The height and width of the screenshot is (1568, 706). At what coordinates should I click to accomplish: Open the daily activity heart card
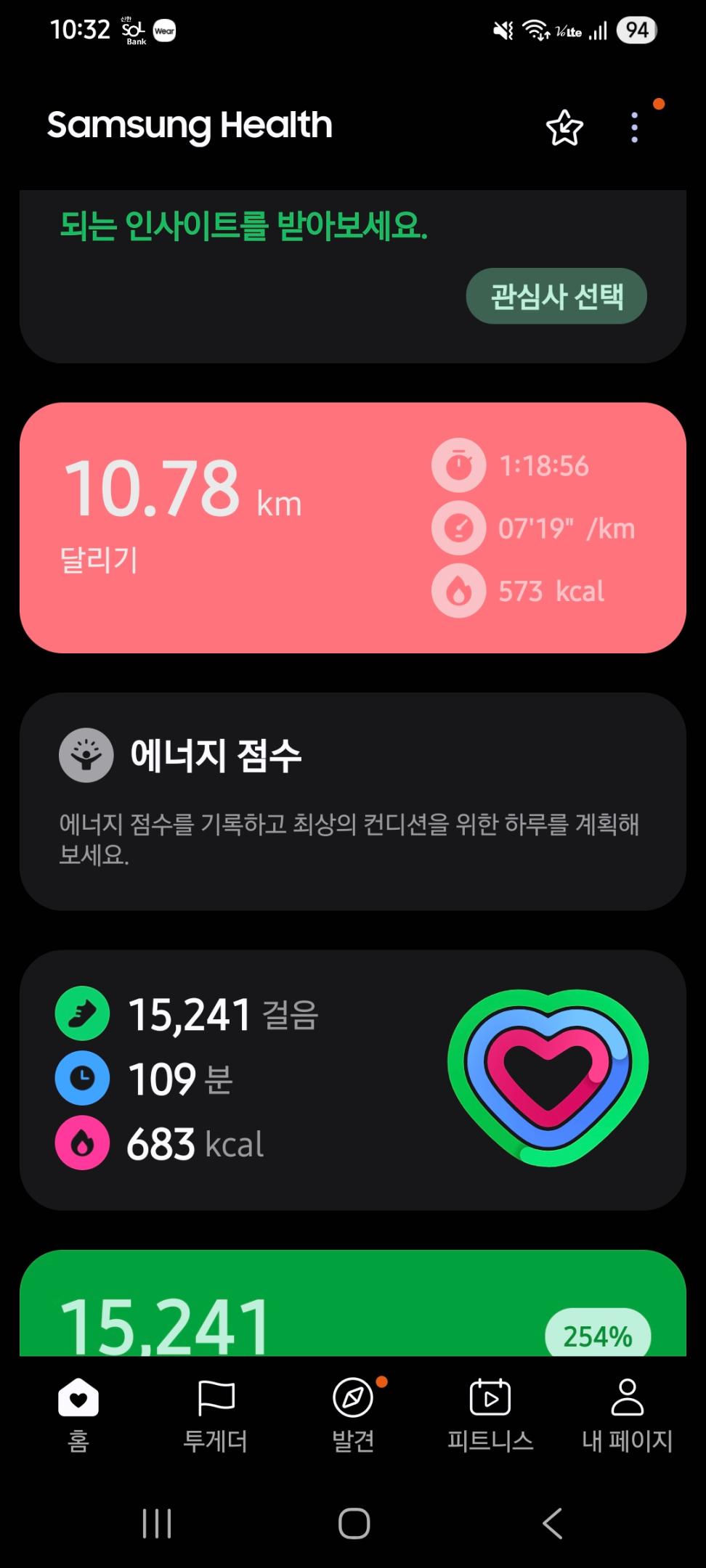pos(353,1079)
